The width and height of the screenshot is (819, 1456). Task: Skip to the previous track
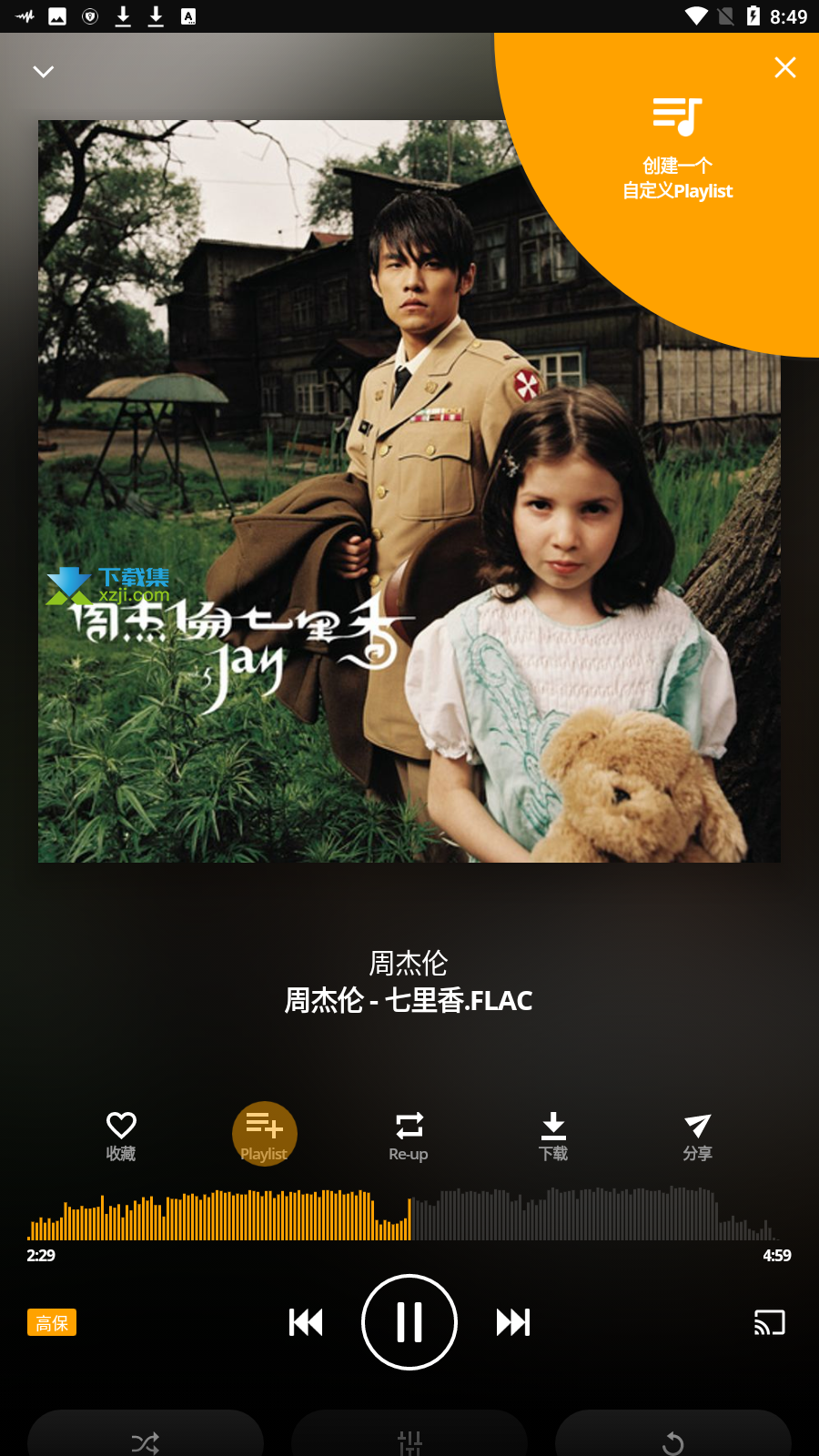(306, 1322)
